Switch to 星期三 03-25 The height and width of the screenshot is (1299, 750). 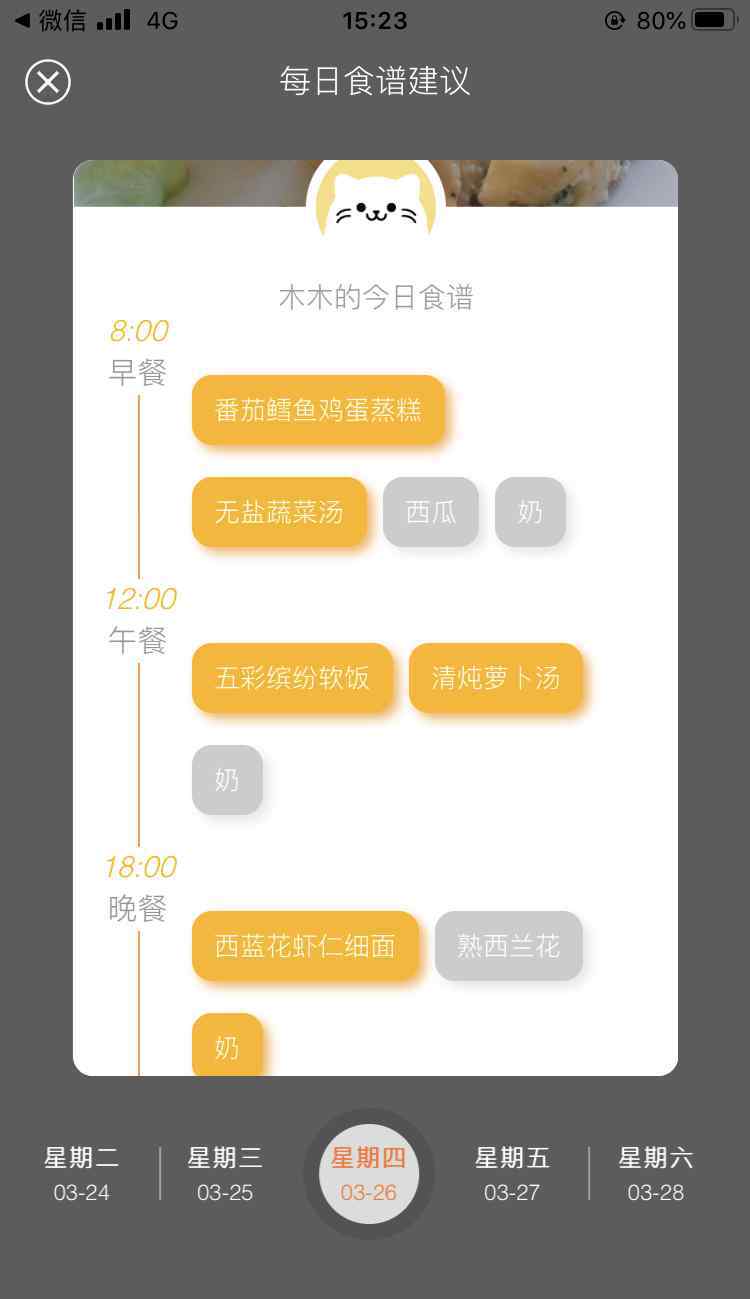click(x=225, y=1174)
